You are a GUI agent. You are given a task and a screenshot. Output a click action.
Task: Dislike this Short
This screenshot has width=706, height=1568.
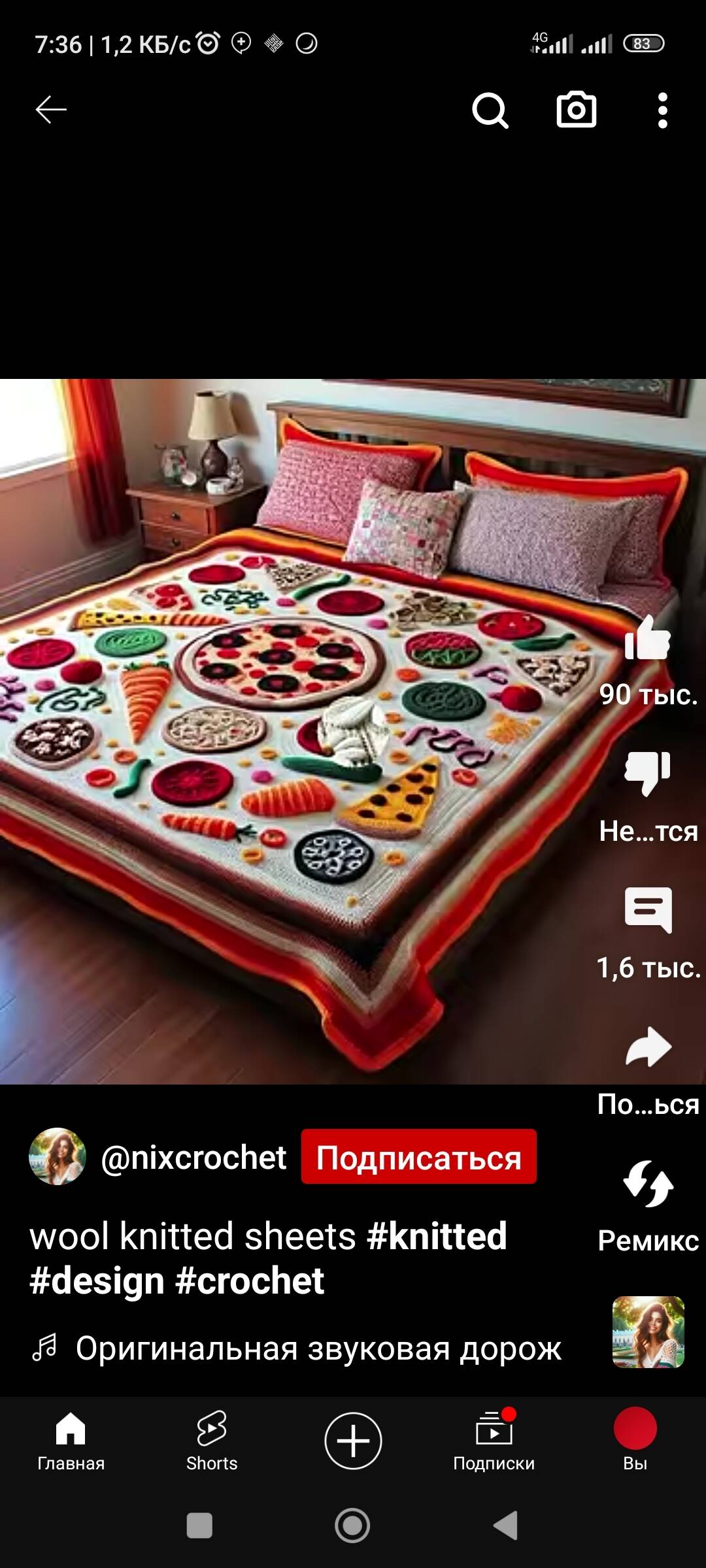click(x=647, y=774)
